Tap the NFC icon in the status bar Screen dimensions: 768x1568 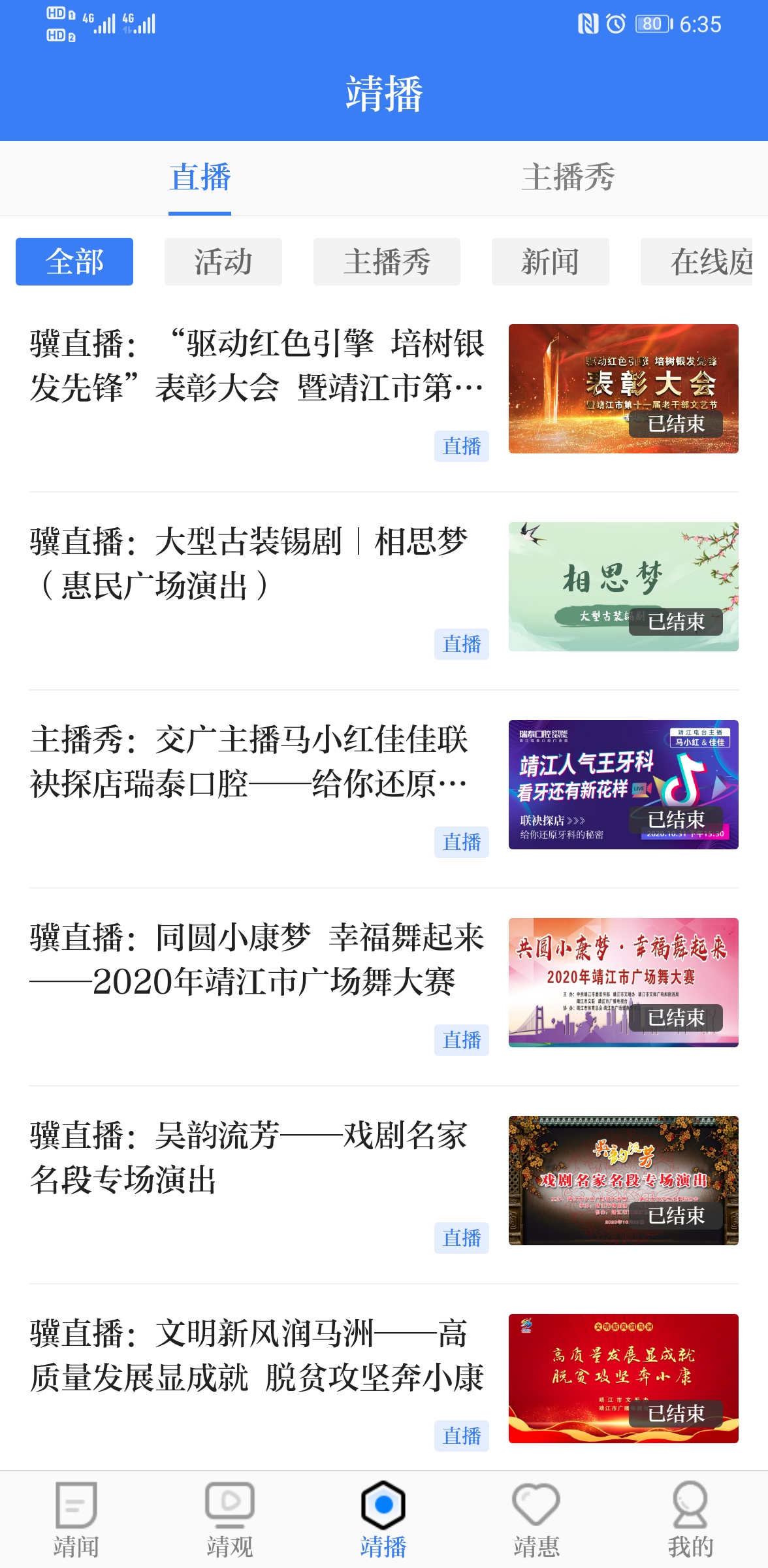(588, 24)
